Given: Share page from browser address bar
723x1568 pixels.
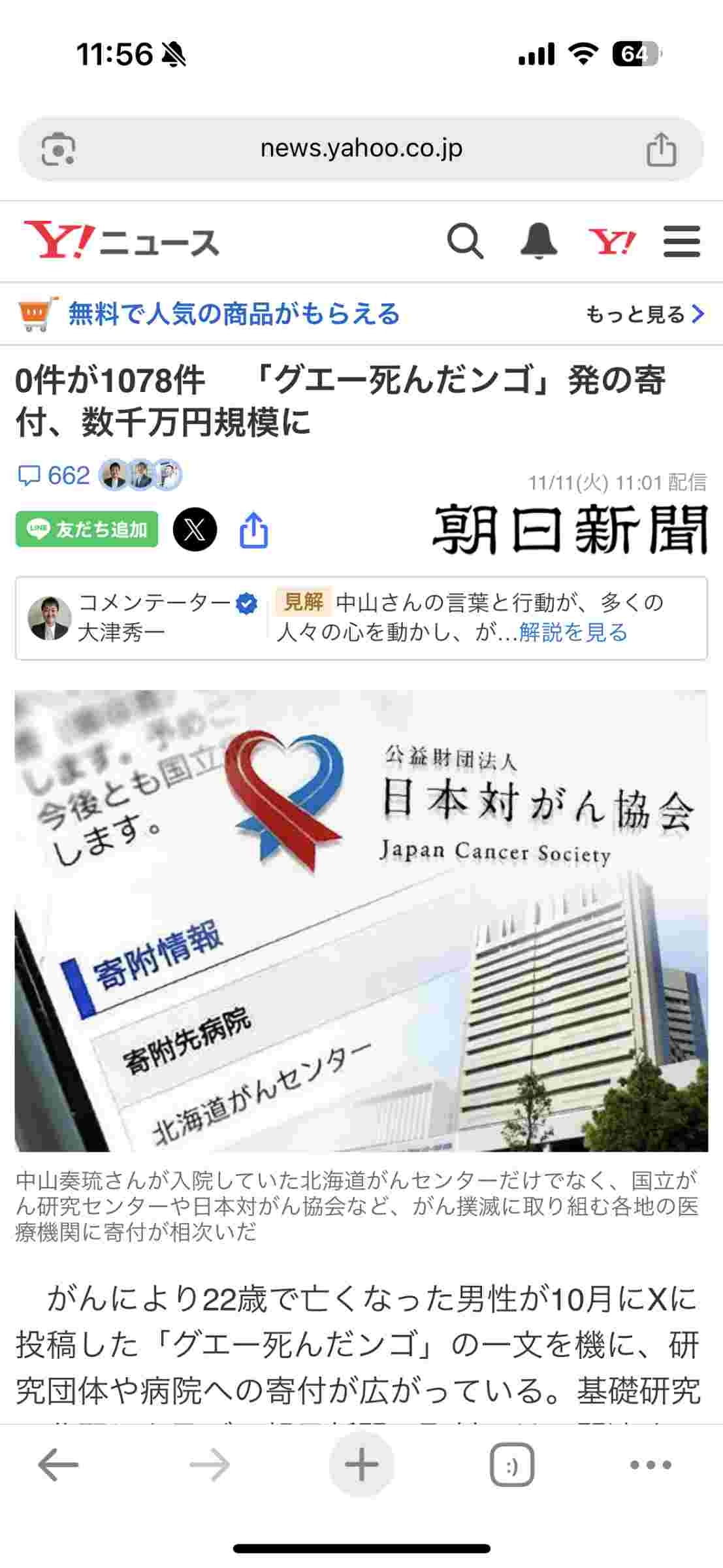Looking at the screenshot, I should pyautogui.click(x=661, y=150).
